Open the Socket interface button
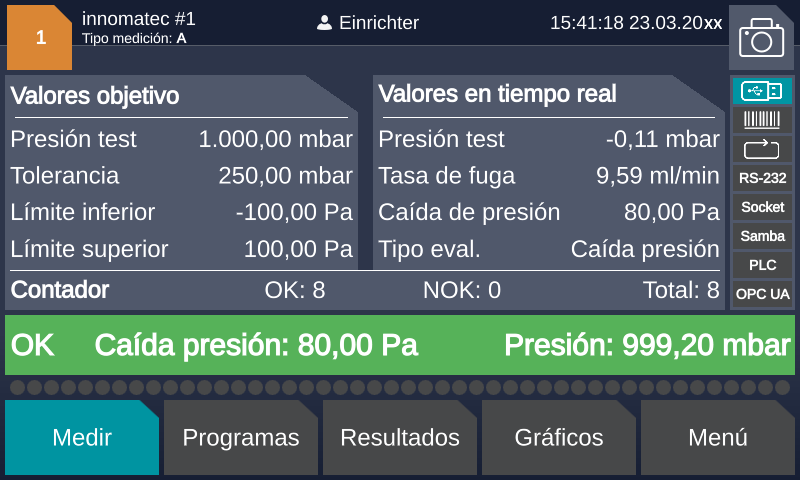This screenshot has height=480, width=800. tap(762, 207)
